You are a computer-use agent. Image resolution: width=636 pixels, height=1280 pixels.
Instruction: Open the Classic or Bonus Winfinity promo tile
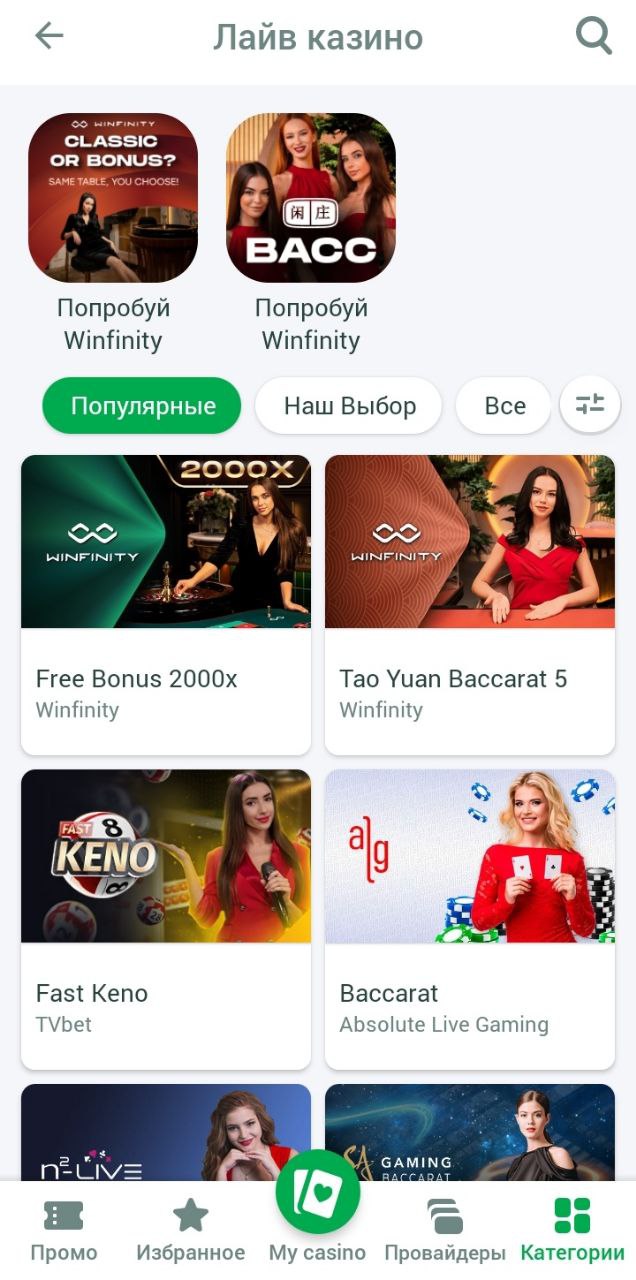(x=113, y=198)
